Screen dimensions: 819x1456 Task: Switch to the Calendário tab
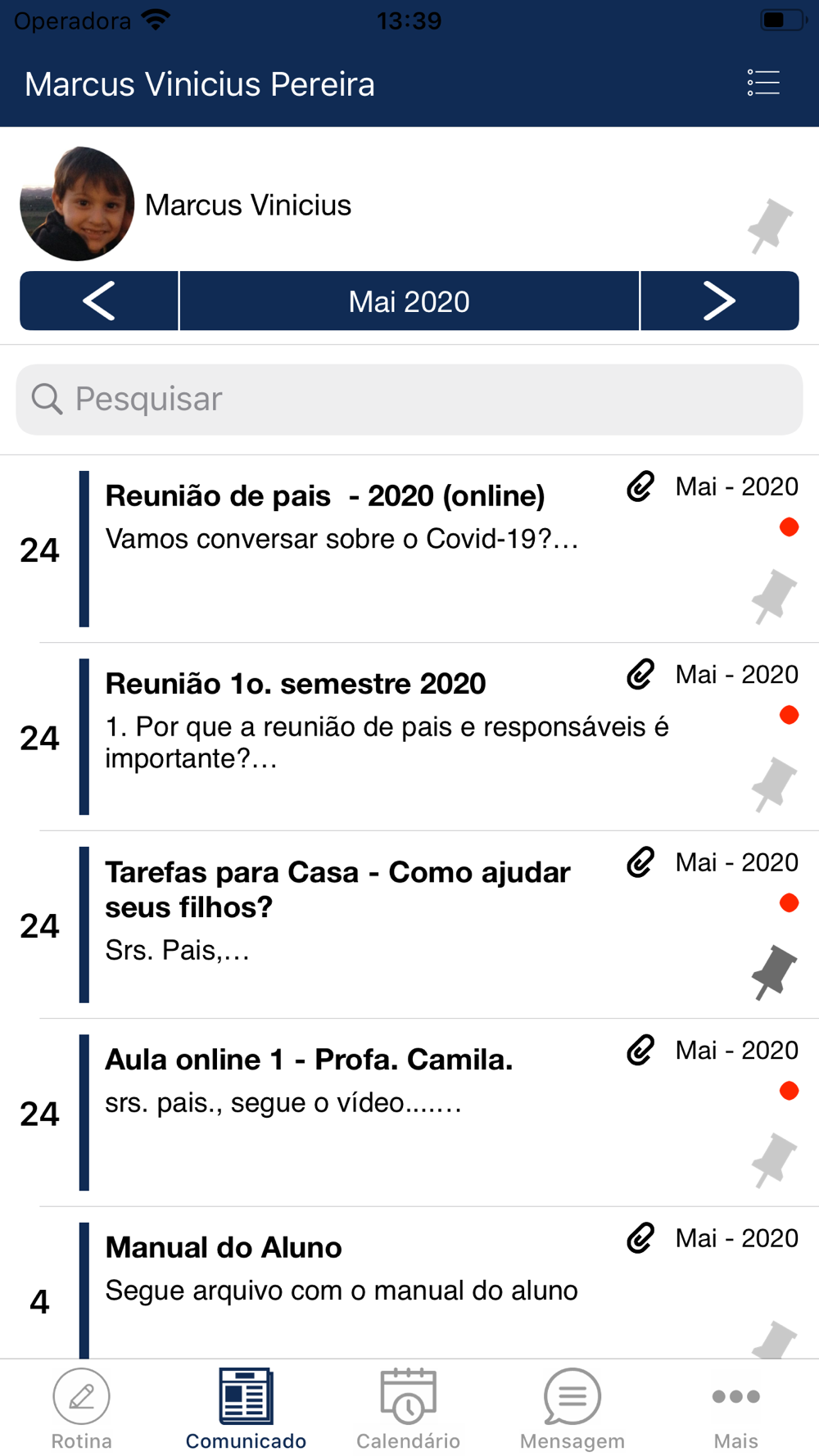408,1409
